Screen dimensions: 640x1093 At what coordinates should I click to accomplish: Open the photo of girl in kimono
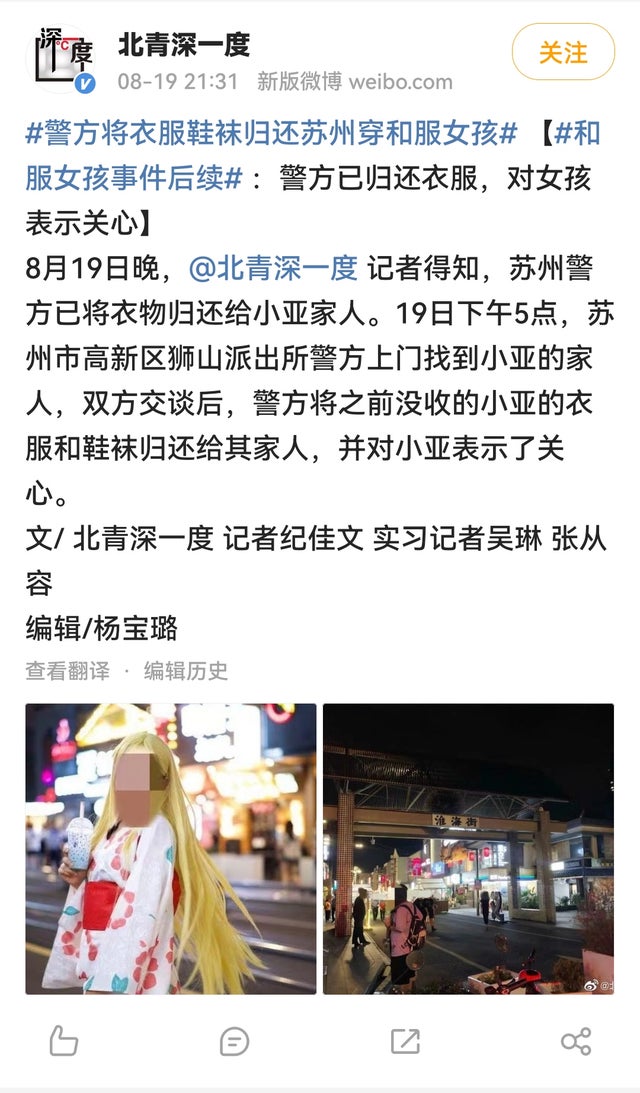pos(171,848)
